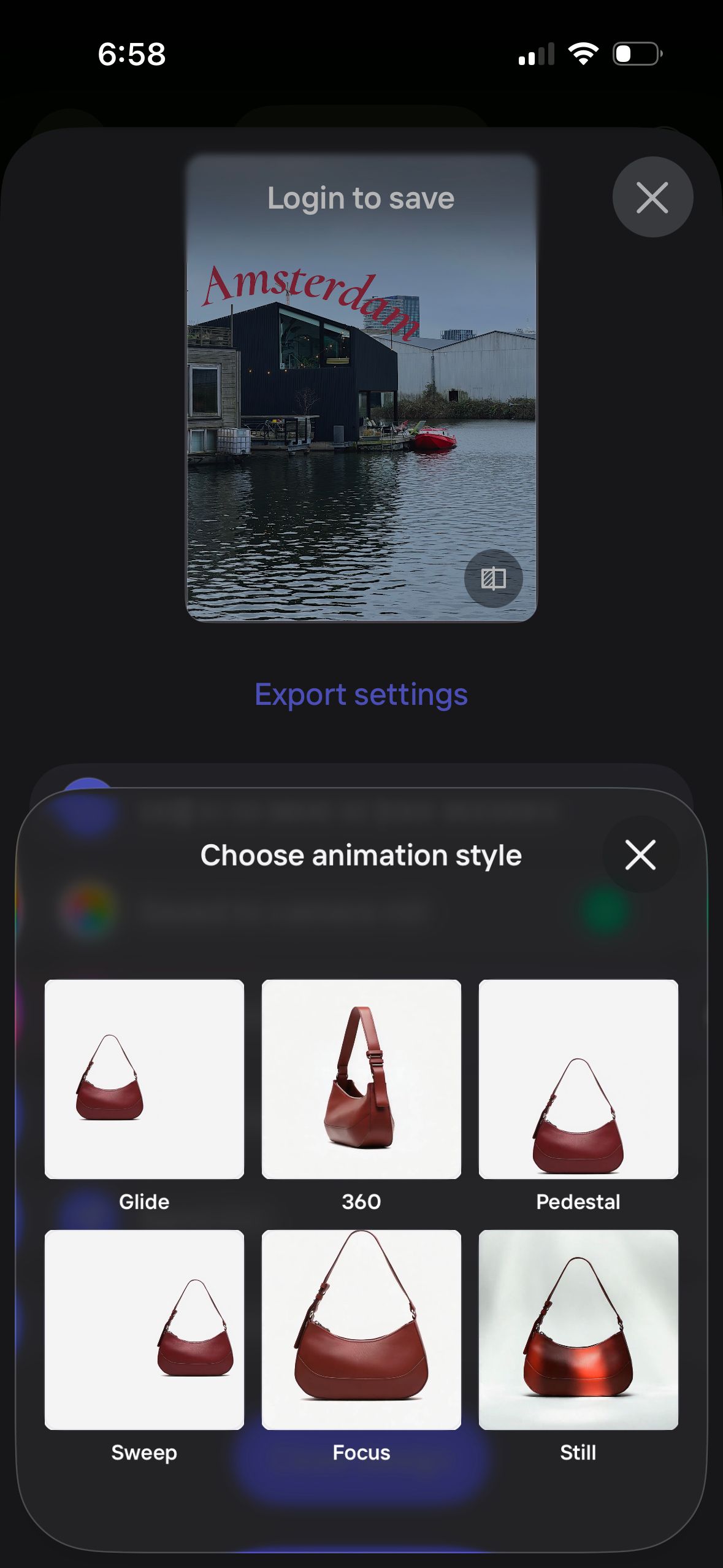Close the Choose animation style sheet
Screen dimensions: 723x1568
tap(640, 855)
